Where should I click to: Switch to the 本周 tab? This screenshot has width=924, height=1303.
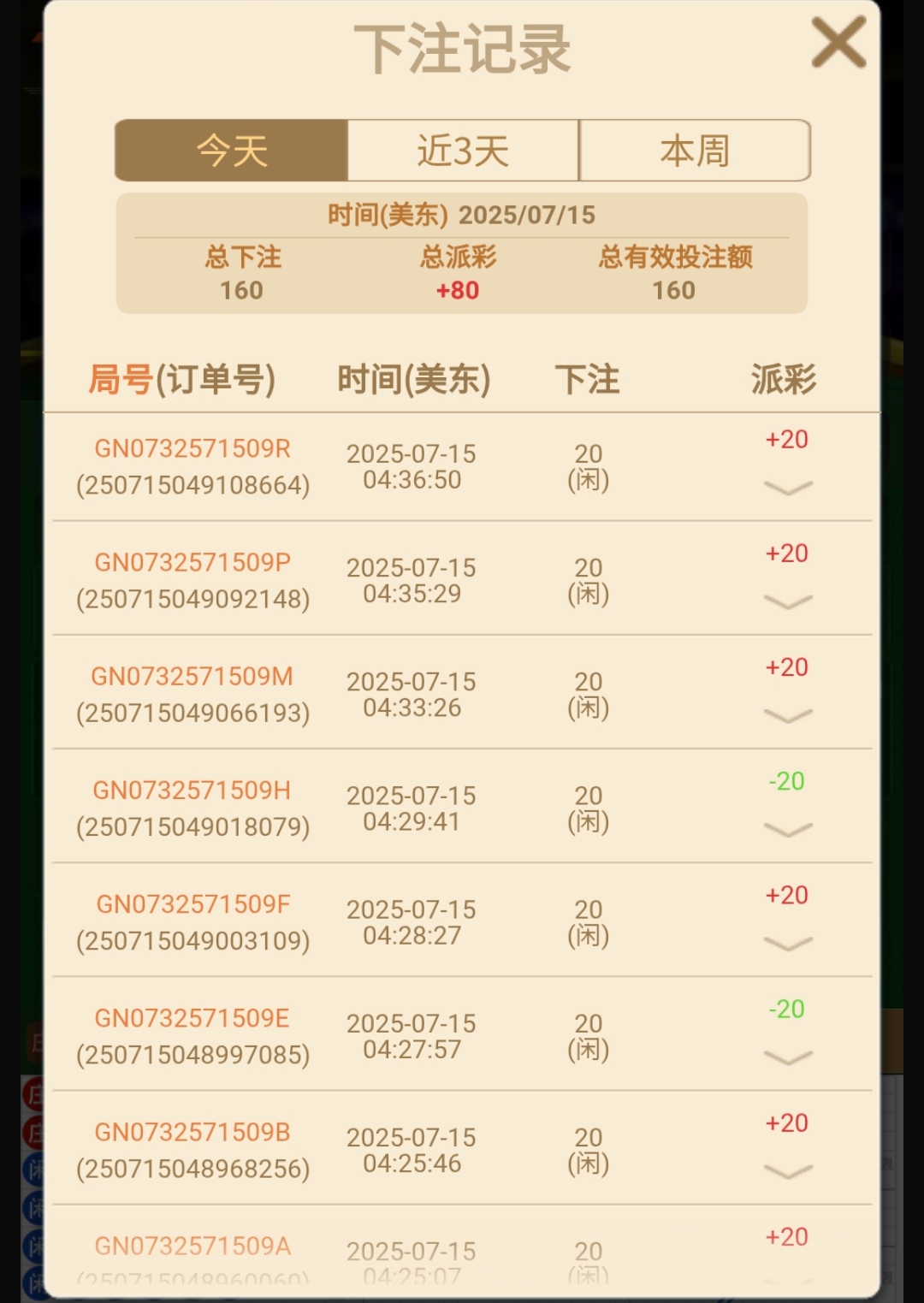(695, 151)
